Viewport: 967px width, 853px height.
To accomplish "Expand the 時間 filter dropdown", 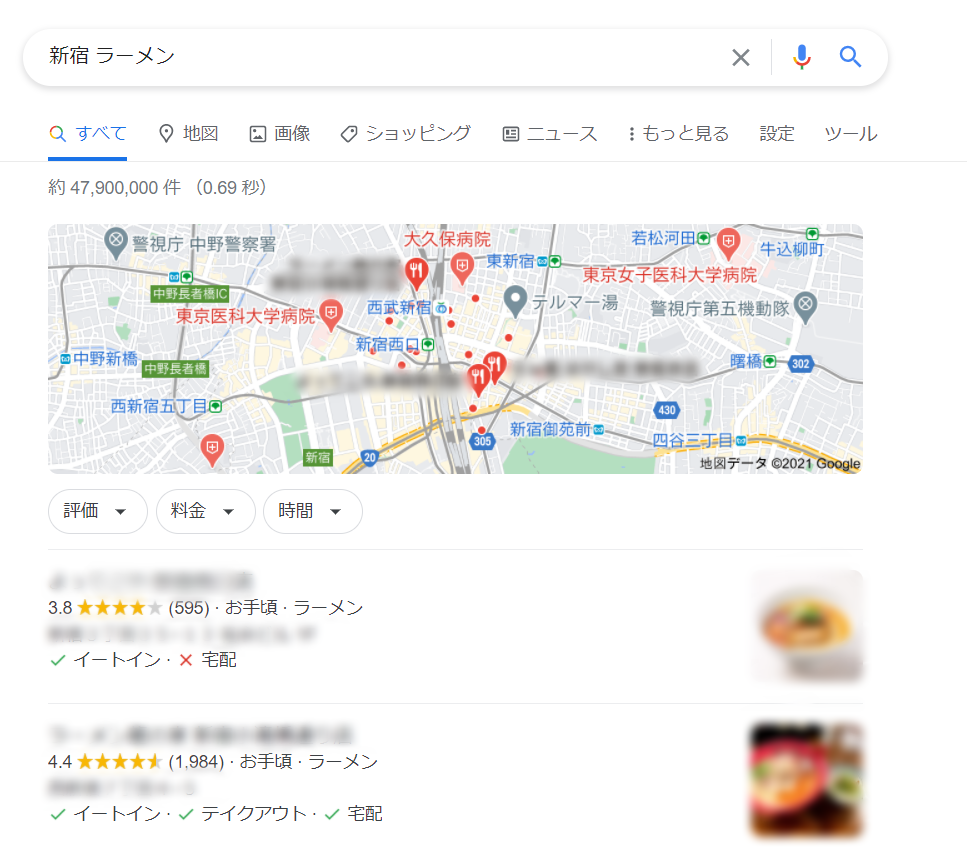I will tap(312, 511).
